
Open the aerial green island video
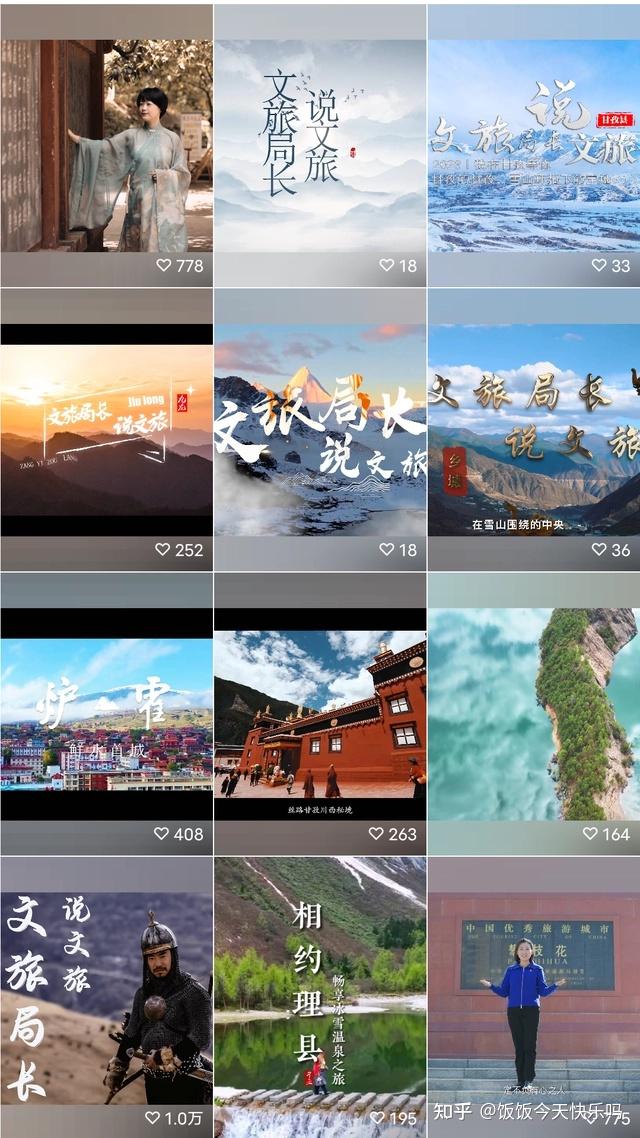533,714
